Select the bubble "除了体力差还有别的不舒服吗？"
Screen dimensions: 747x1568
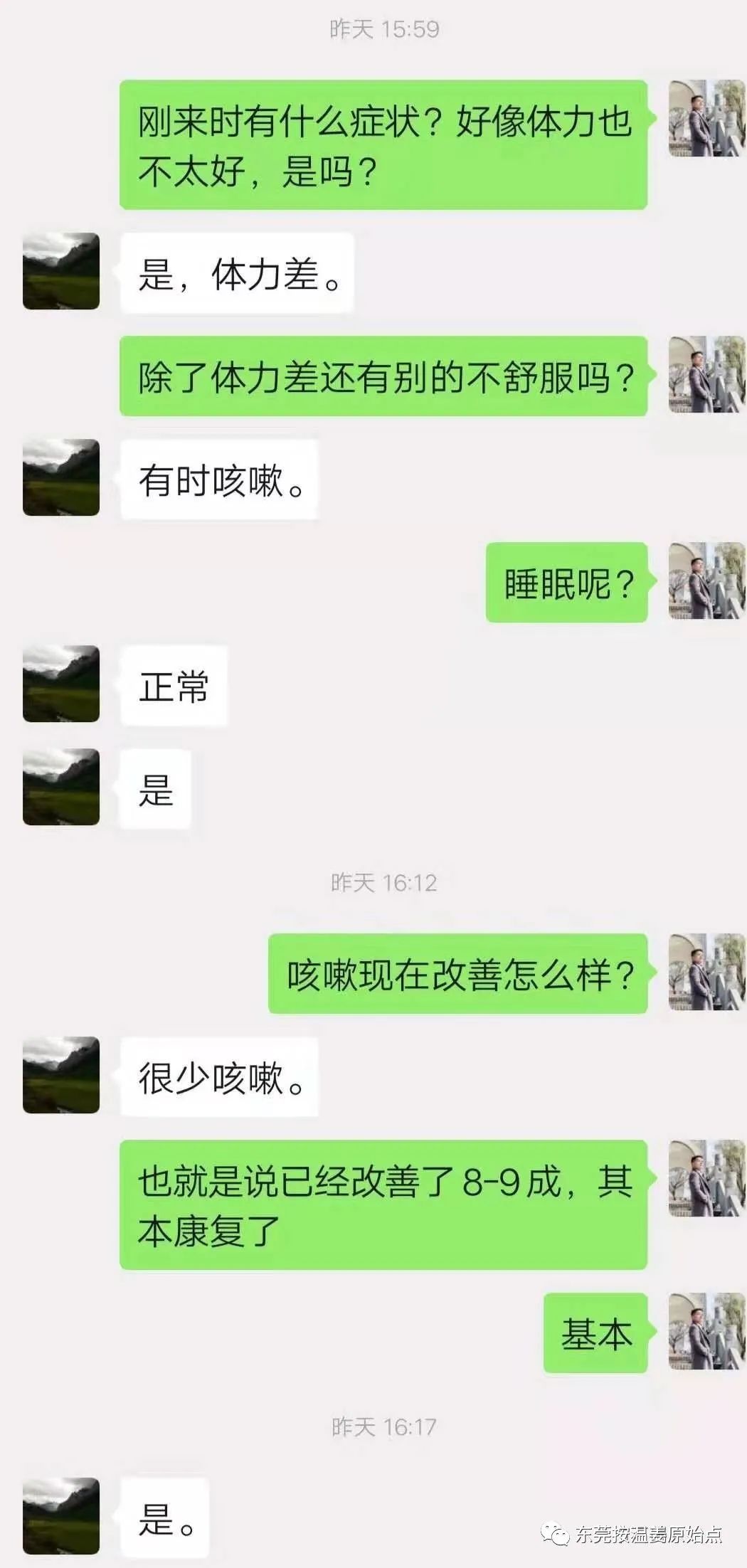[x=388, y=377]
